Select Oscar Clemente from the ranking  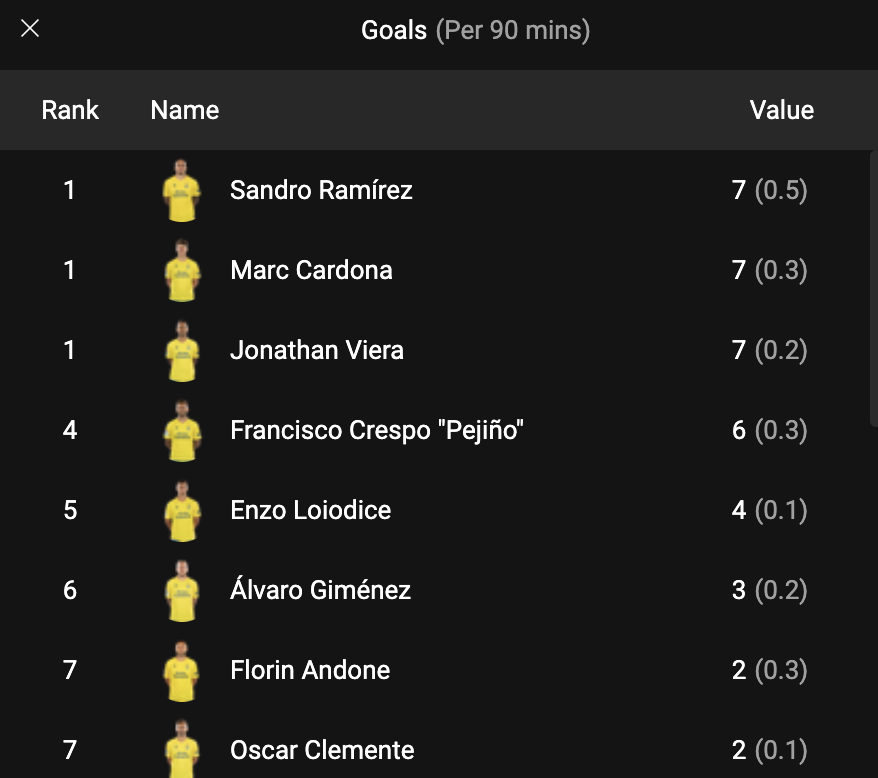click(322, 750)
